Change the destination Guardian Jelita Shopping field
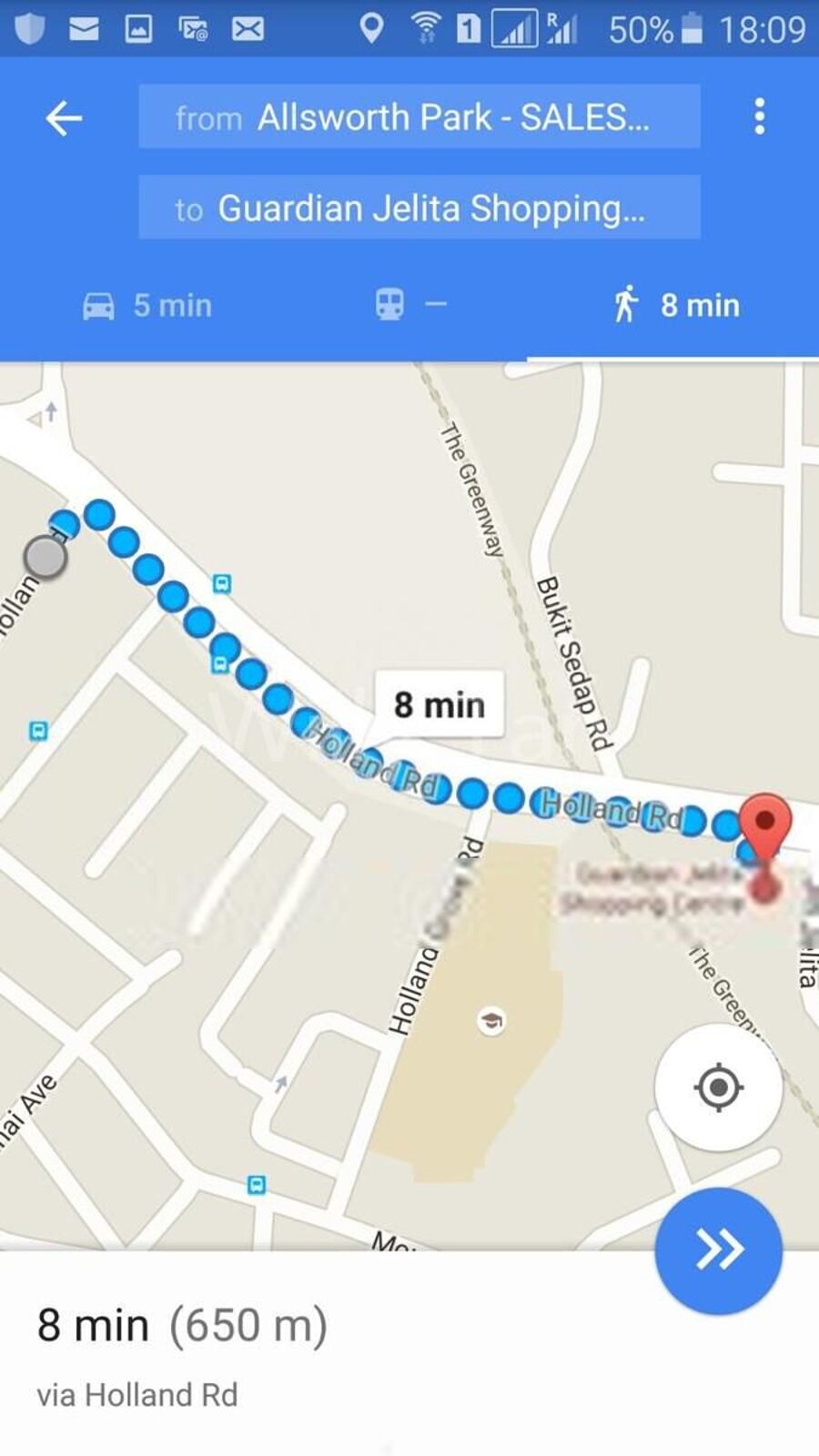This screenshot has height=1456, width=819. click(x=419, y=208)
